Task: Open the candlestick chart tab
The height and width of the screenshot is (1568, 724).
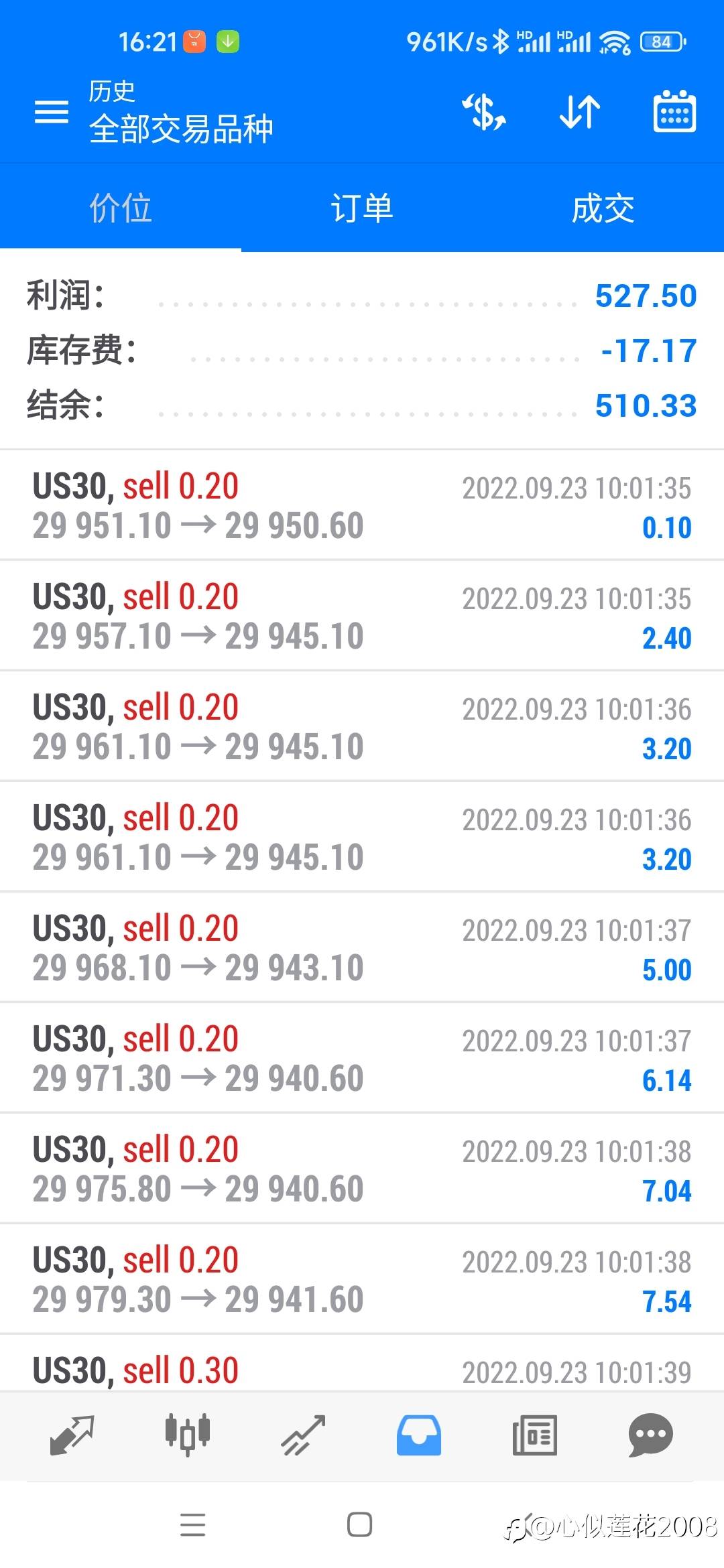Action: [x=188, y=1435]
